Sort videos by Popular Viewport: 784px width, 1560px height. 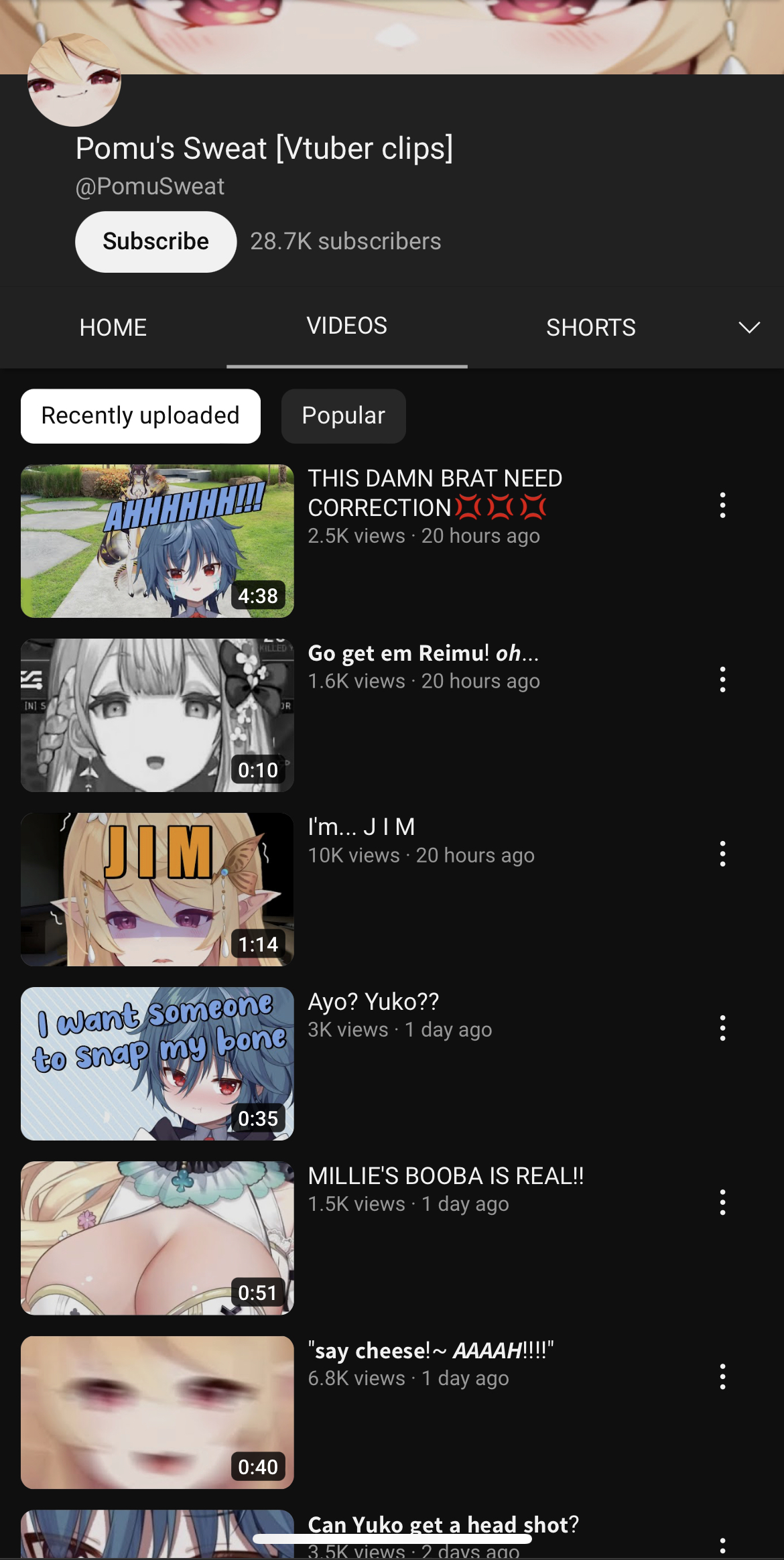344,416
